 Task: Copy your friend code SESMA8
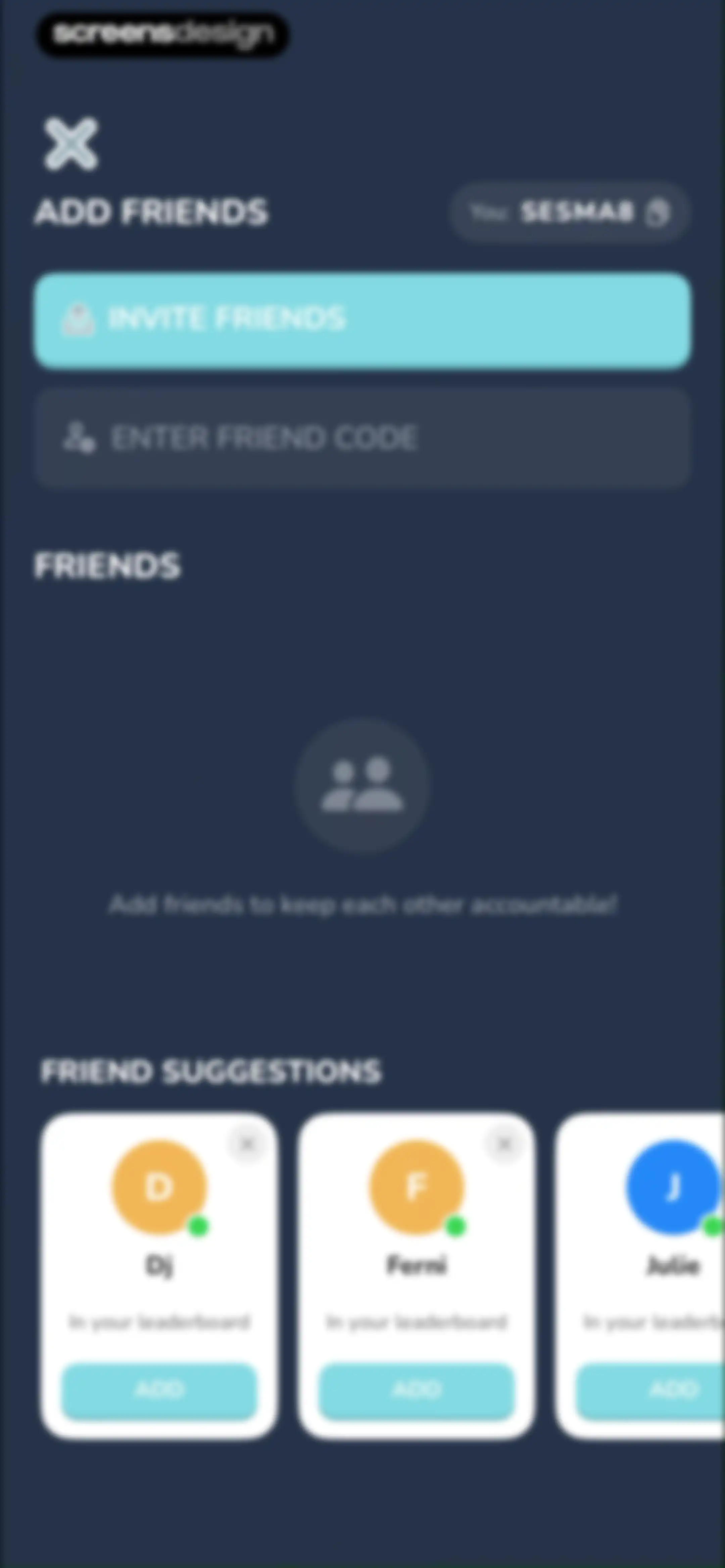tap(658, 213)
